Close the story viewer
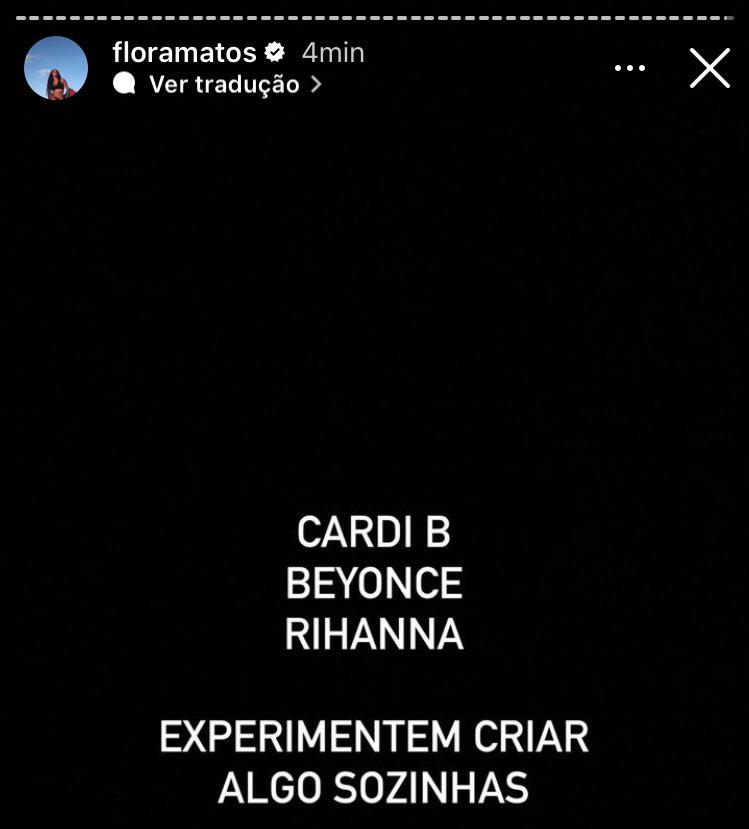The height and width of the screenshot is (829, 749). (709, 68)
